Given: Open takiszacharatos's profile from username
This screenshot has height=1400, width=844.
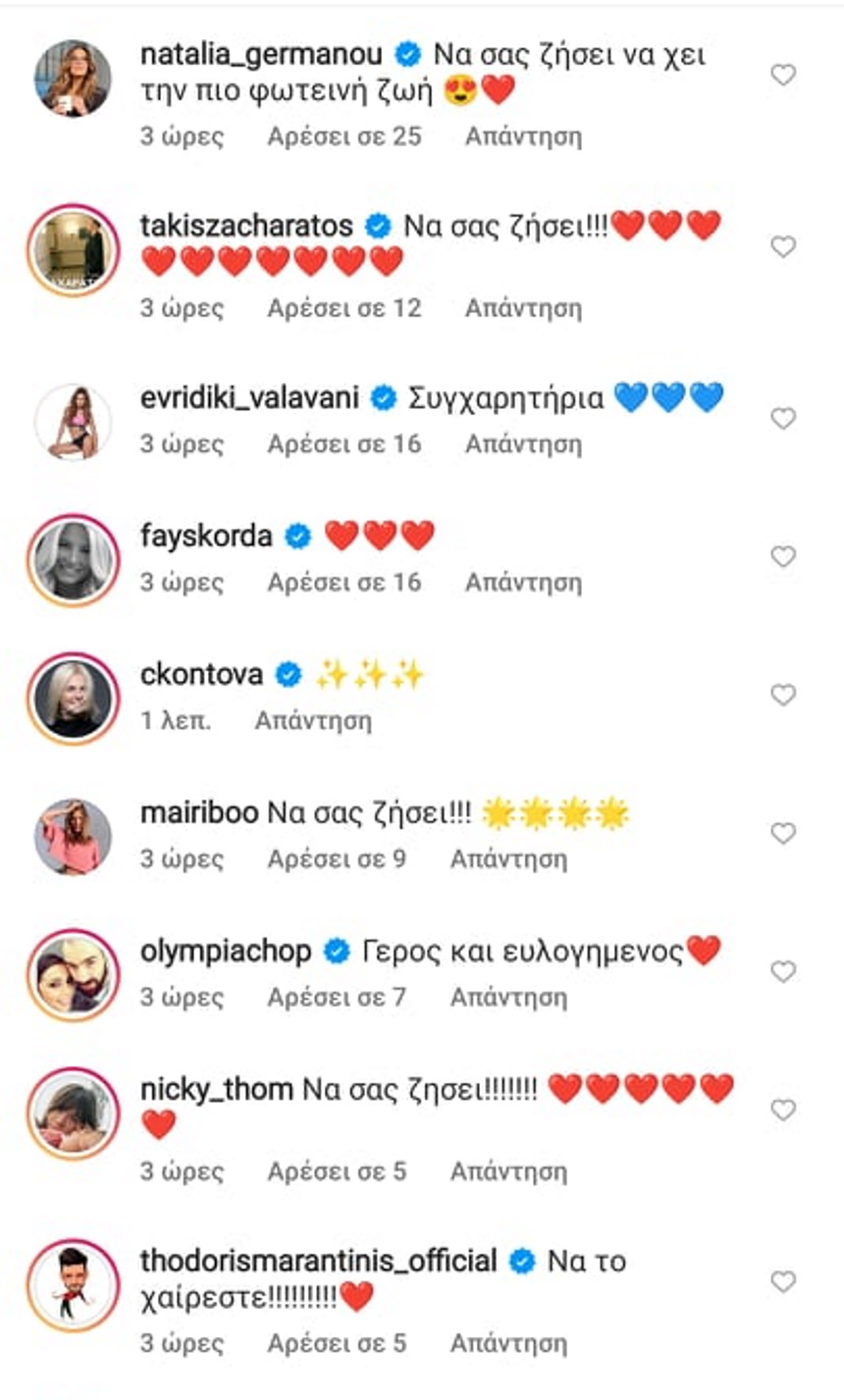Looking at the screenshot, I should pyautogui.click(x=246, y=227).
